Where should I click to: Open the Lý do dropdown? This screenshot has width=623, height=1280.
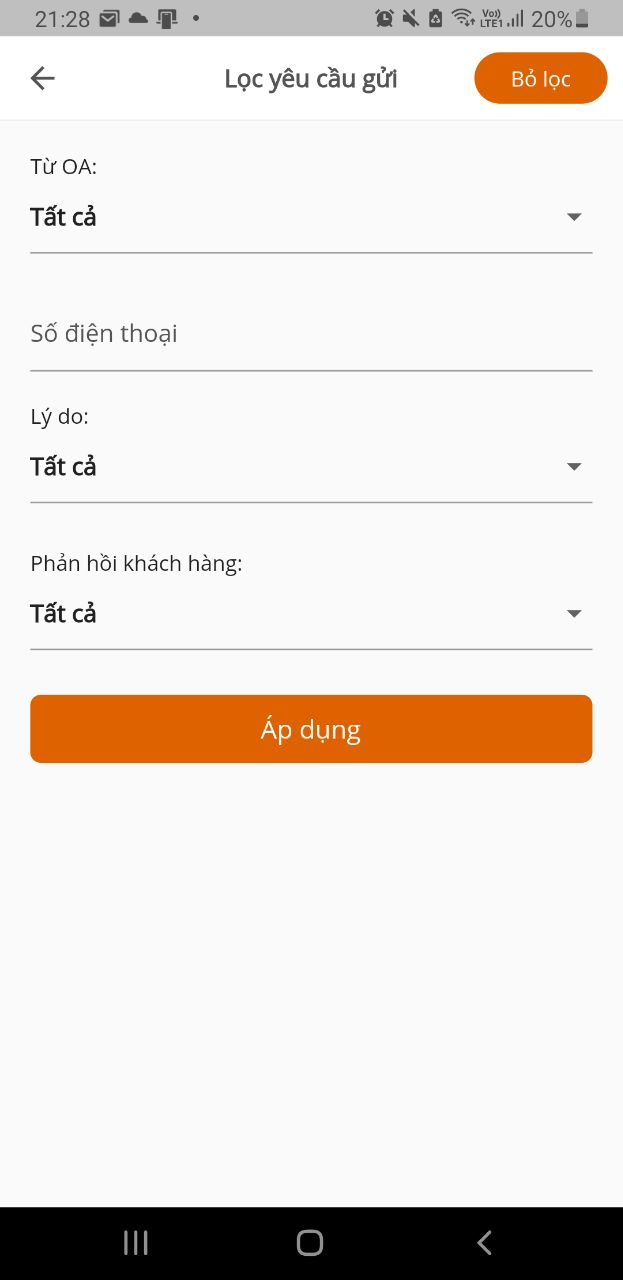coord(310,467)
